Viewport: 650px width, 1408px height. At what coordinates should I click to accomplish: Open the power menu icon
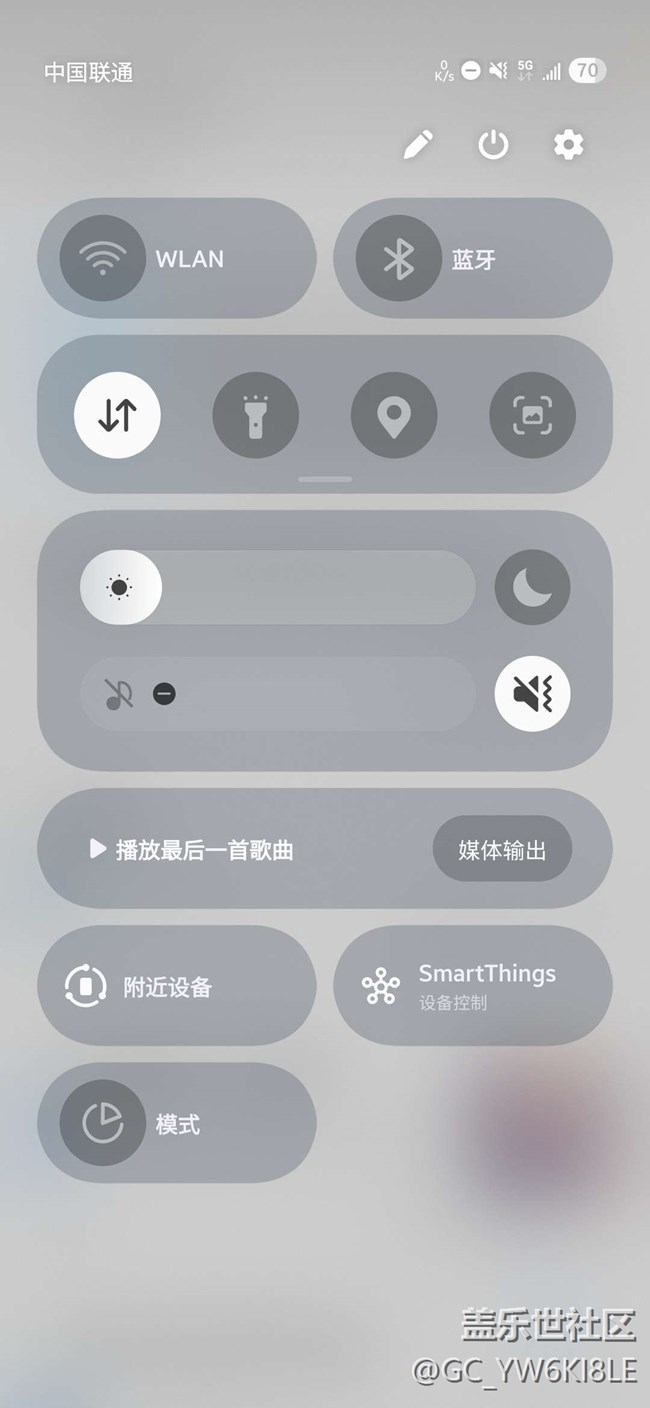(x=493, y=145)
